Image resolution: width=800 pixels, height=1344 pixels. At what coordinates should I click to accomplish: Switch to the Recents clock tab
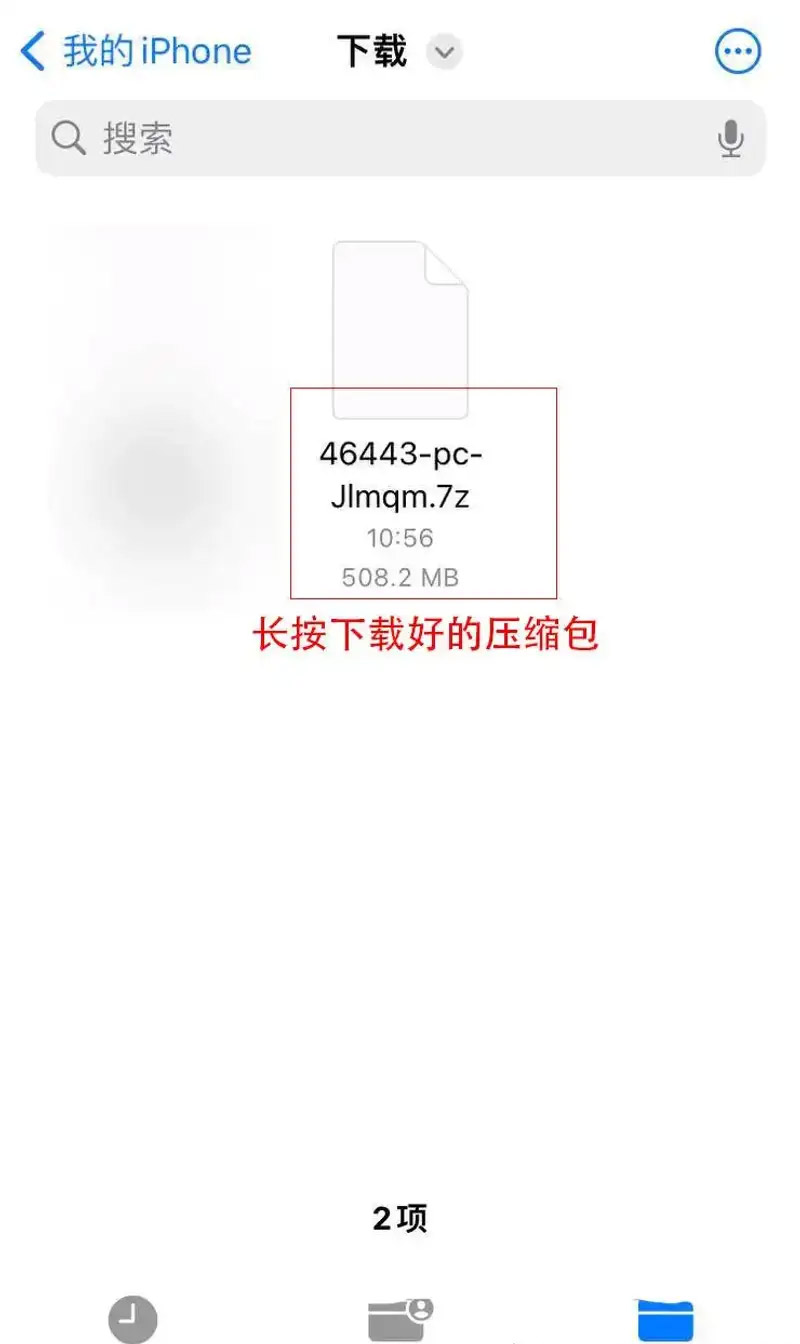[x=133, y=1319]
